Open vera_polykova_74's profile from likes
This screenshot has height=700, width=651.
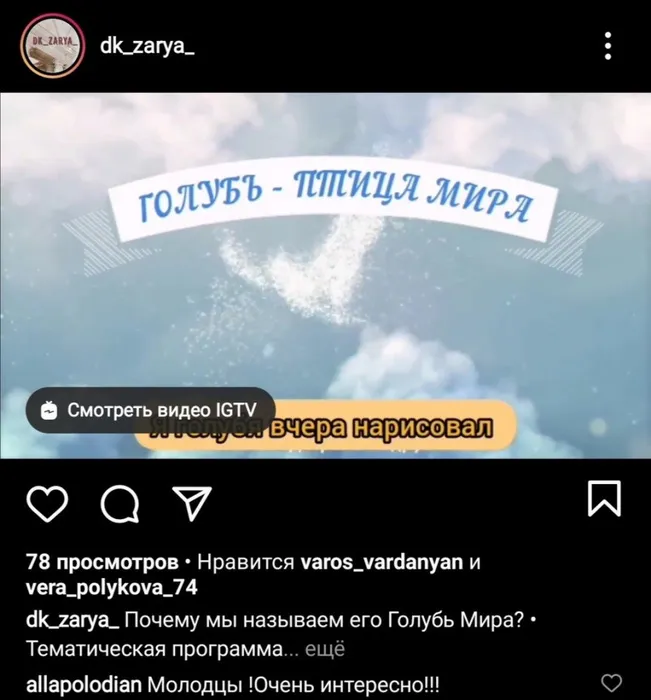click(111, 587)
